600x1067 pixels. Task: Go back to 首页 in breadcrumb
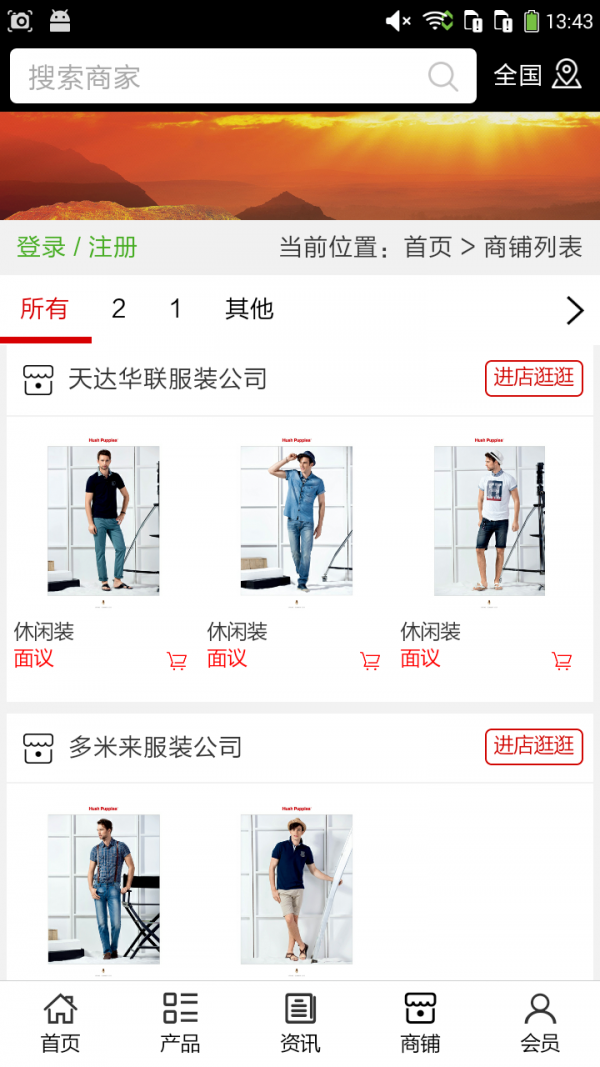(427, 247)
